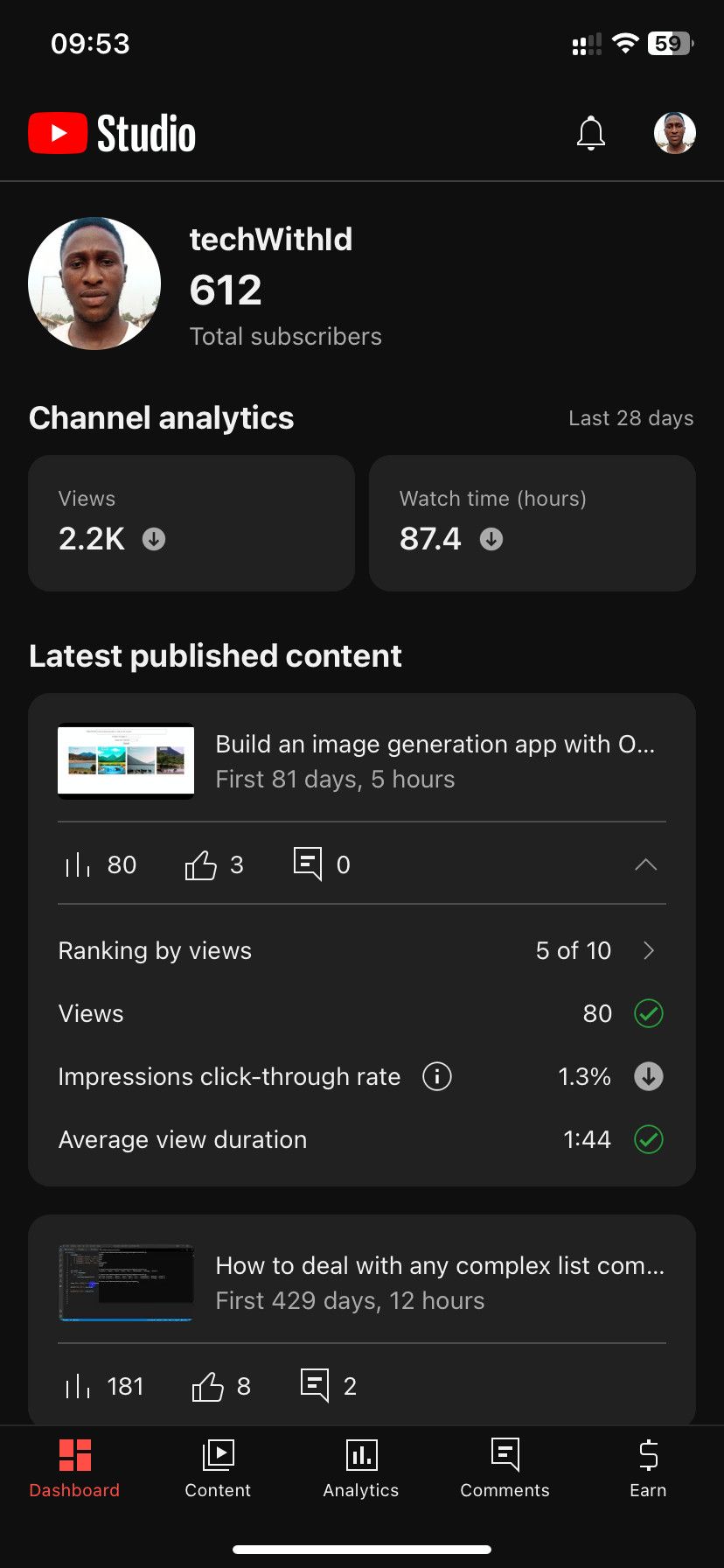
Task: Open the notifications bell
Action: click(x=591, y=133)
